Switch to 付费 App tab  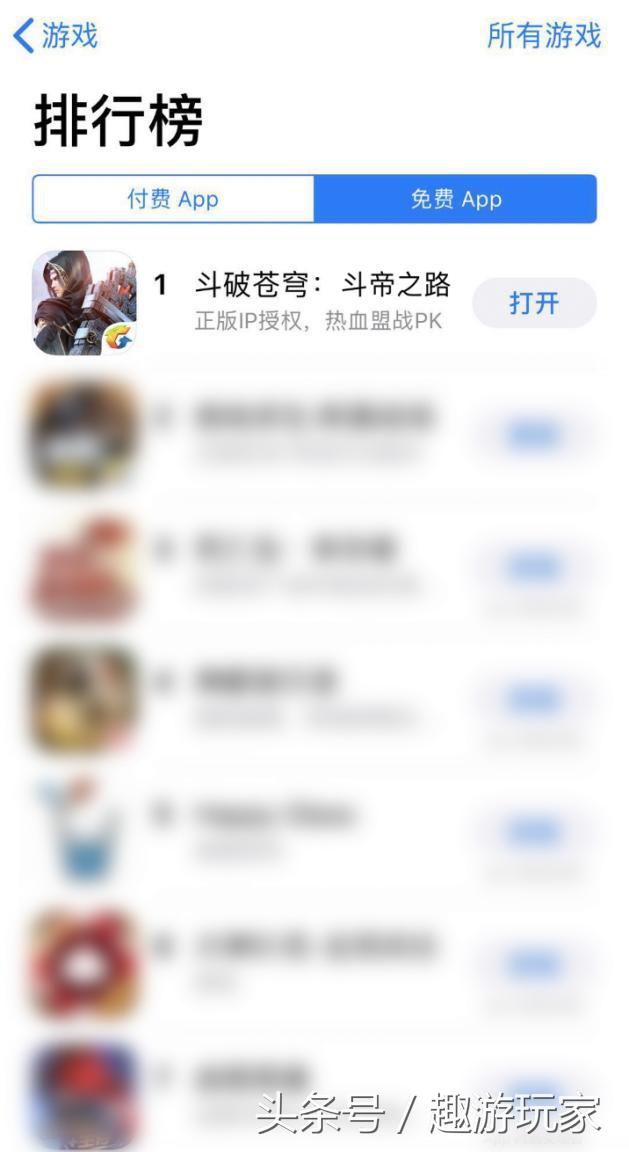click(173, 199)
